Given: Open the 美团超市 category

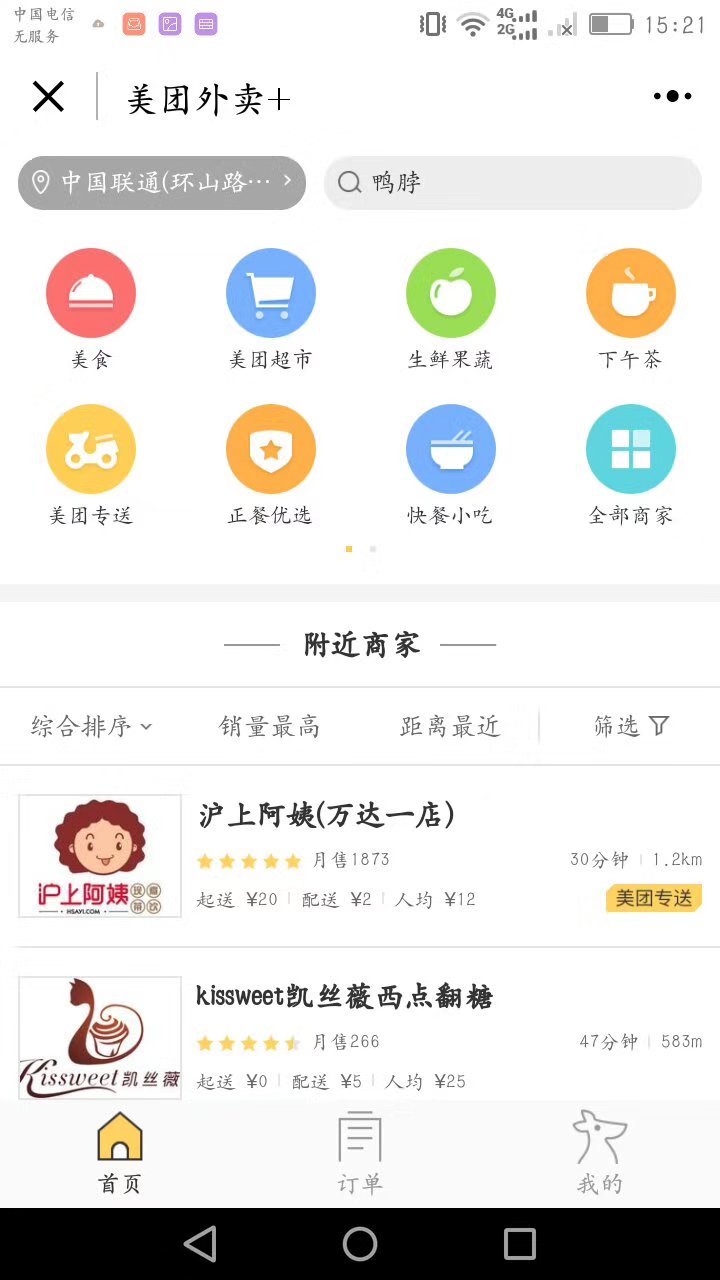Looking at the screenshot, I should pyautogui.click(x=270, y=294).
